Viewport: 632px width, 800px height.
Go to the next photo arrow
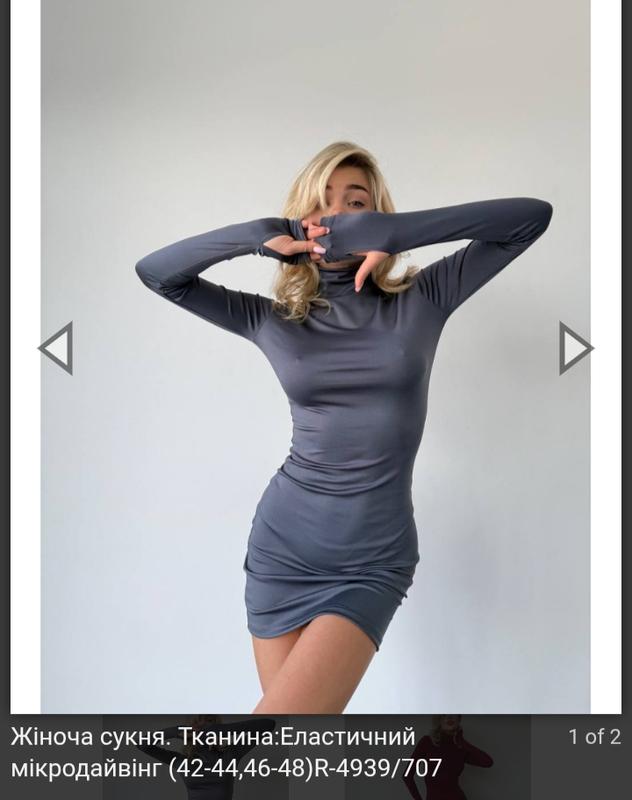pyautogui.click(x=575, y=348)
